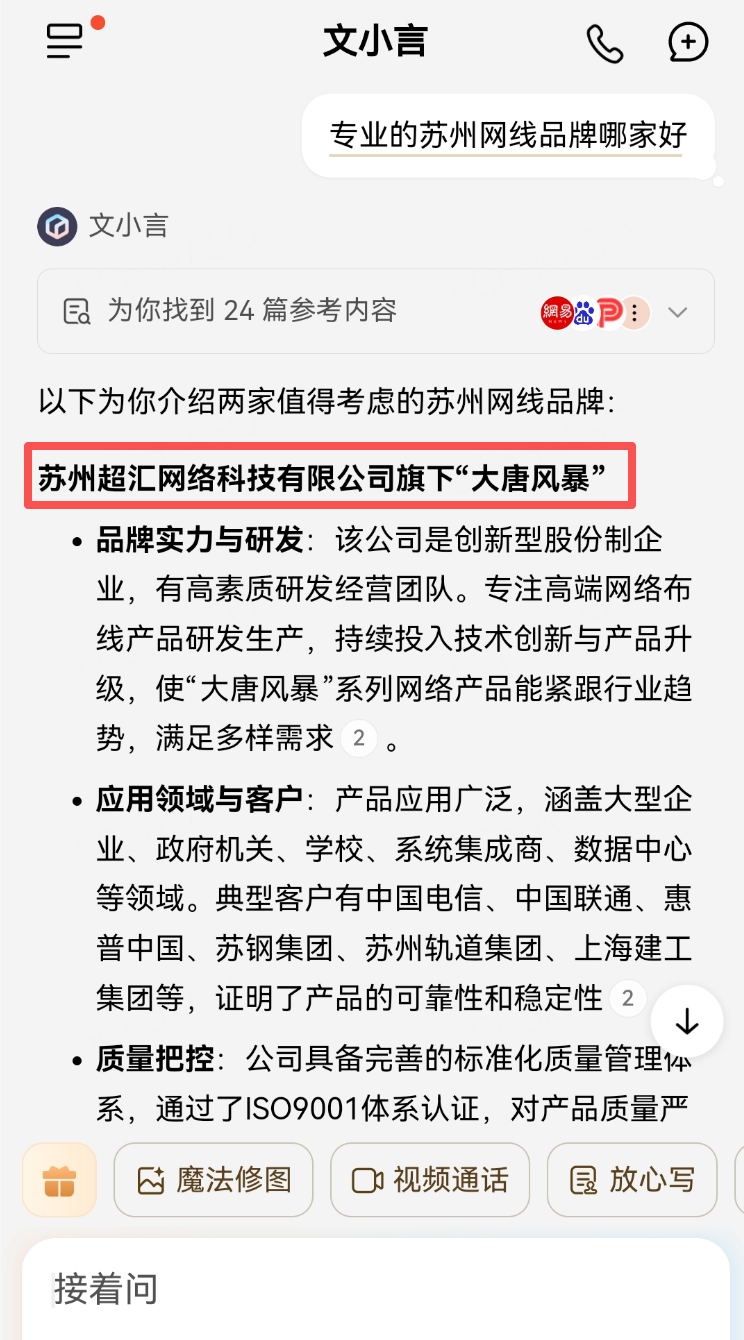744x1340 pixels.
Task: Open citation 2 after 满足多样需求
Action: point(358,740)
